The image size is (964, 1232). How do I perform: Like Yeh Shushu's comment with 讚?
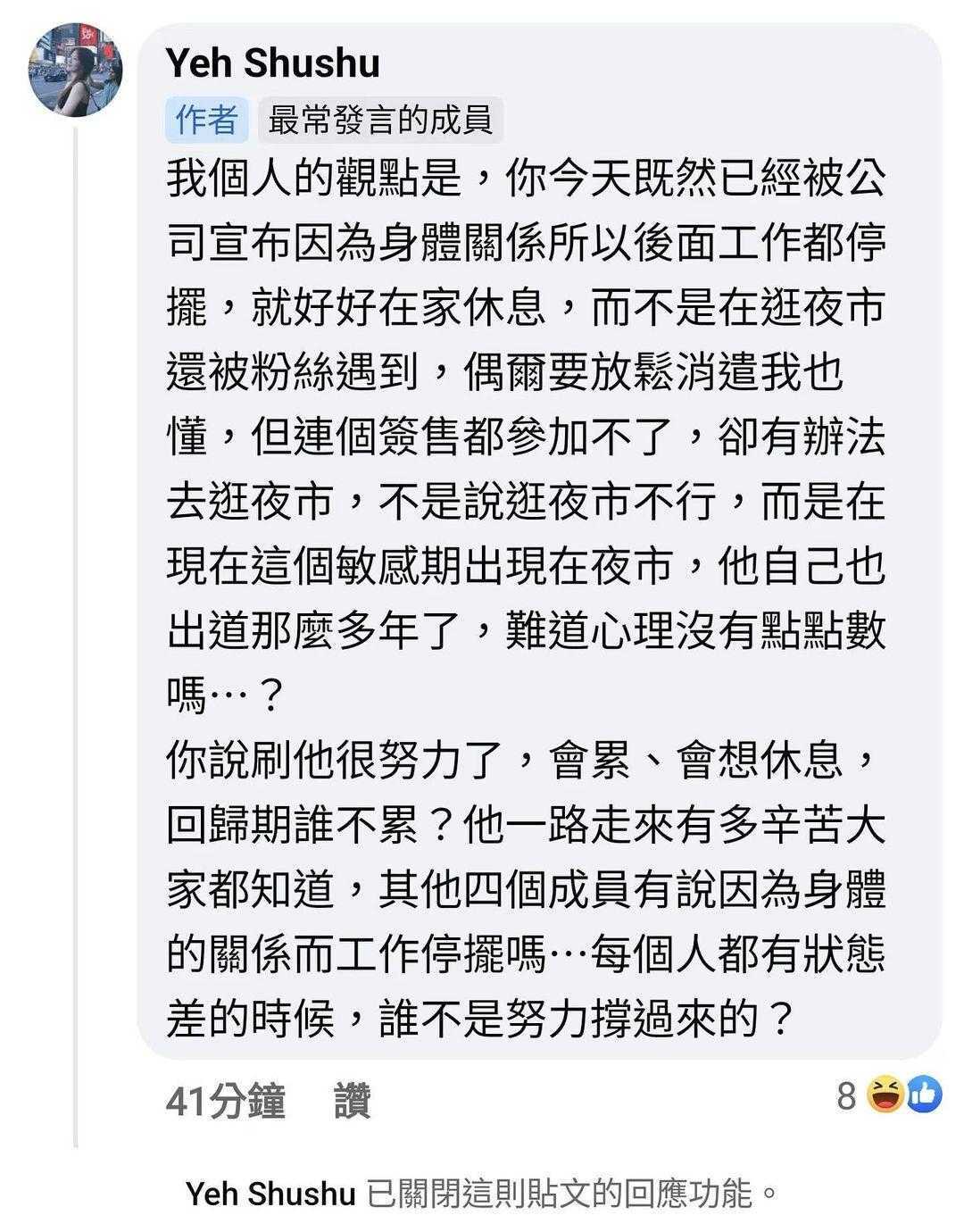[x=353, y=1101]
